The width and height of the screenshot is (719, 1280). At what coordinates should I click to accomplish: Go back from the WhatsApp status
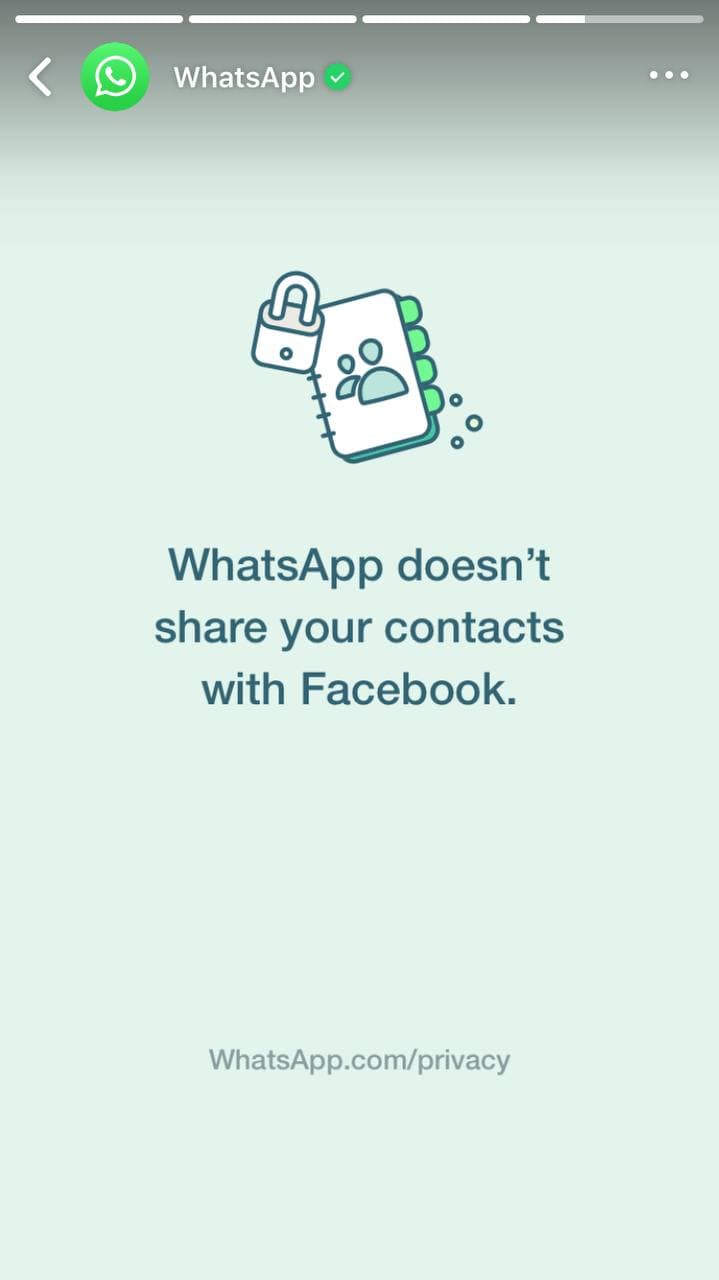pyautogui.click(x=40, y=77)
